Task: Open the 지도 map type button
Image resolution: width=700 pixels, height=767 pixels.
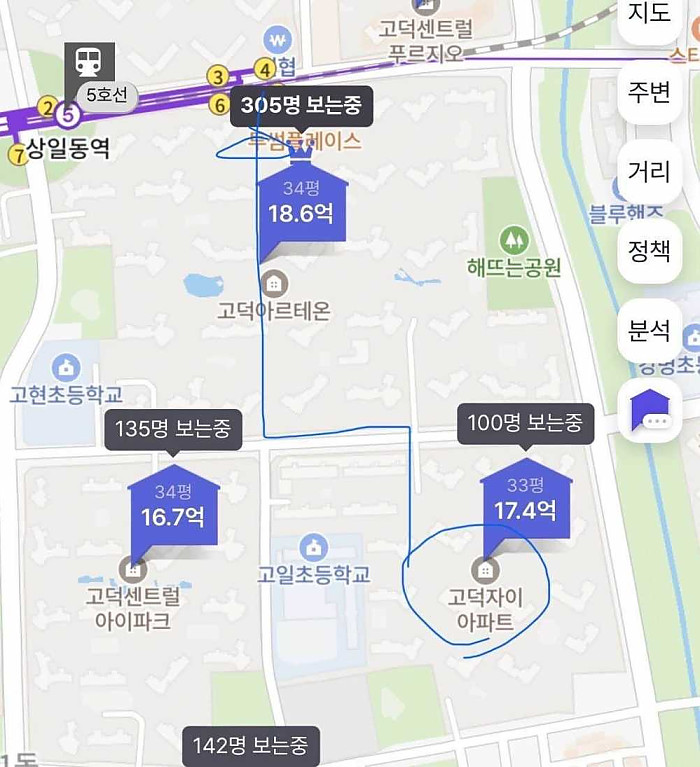Action: [650, 15]
